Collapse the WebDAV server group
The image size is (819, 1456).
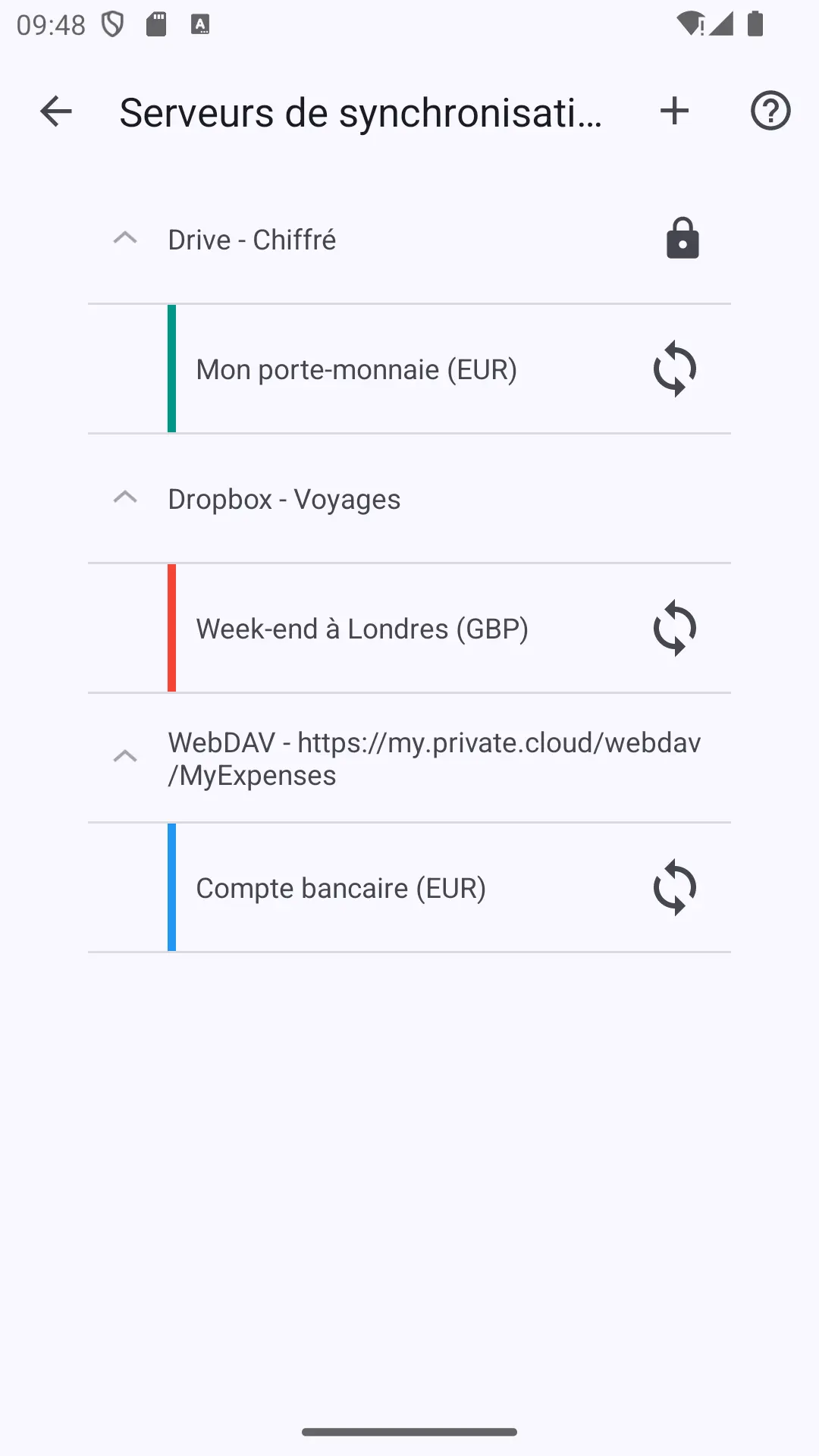pos(125,757)
